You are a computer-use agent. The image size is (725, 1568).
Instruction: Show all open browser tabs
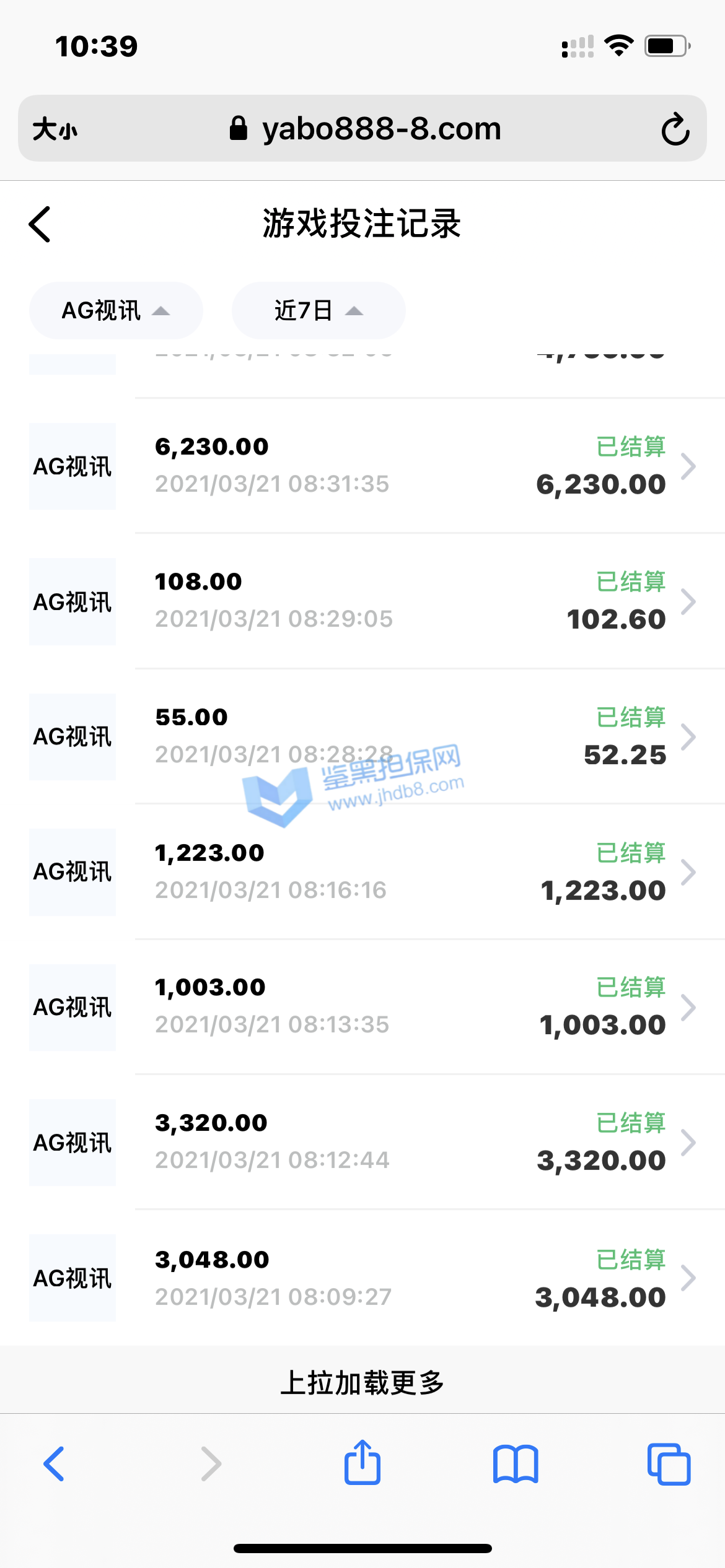coord(669,1464)
